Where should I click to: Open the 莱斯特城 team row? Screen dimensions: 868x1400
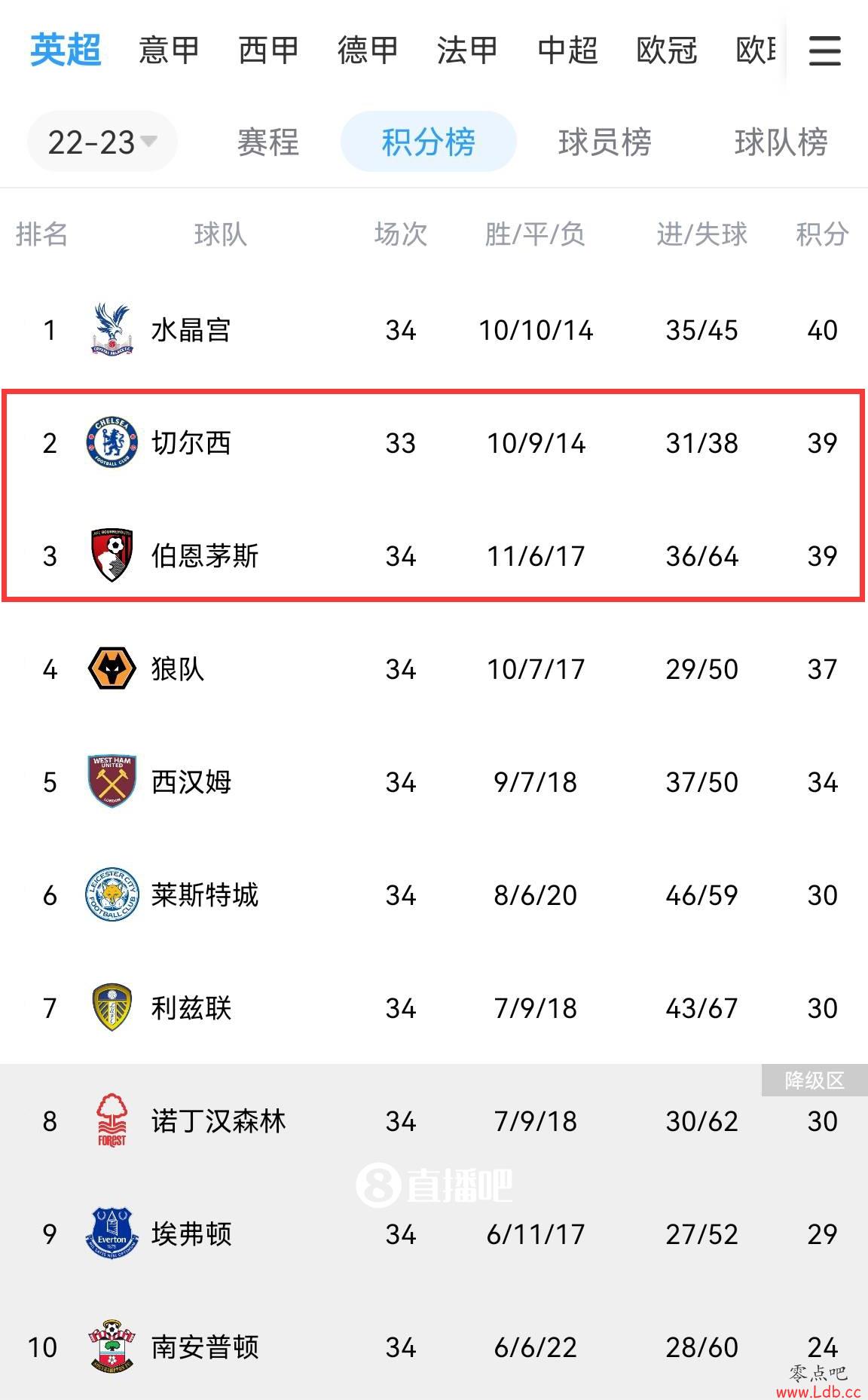[434, 895]
